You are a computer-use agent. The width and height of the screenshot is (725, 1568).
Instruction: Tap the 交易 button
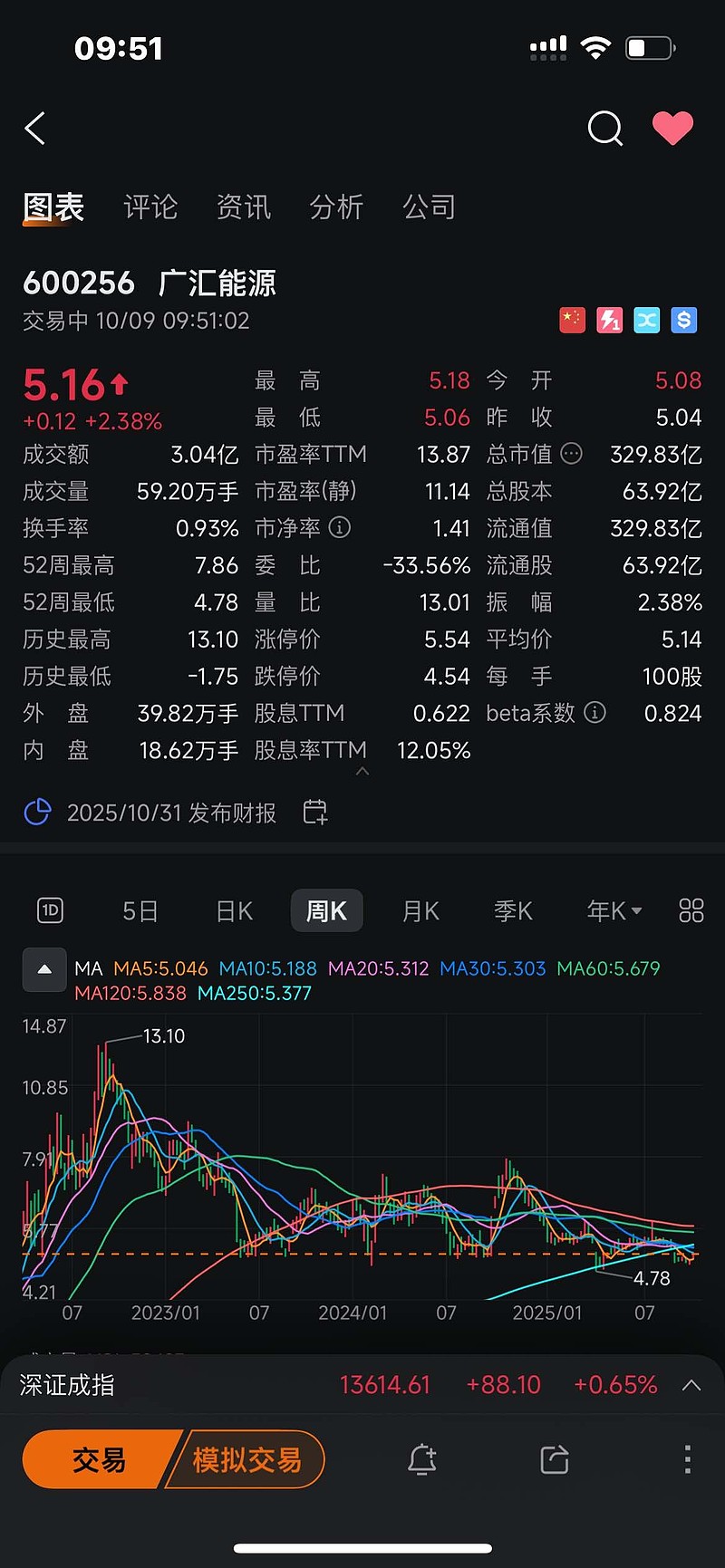click(99, 1459)
